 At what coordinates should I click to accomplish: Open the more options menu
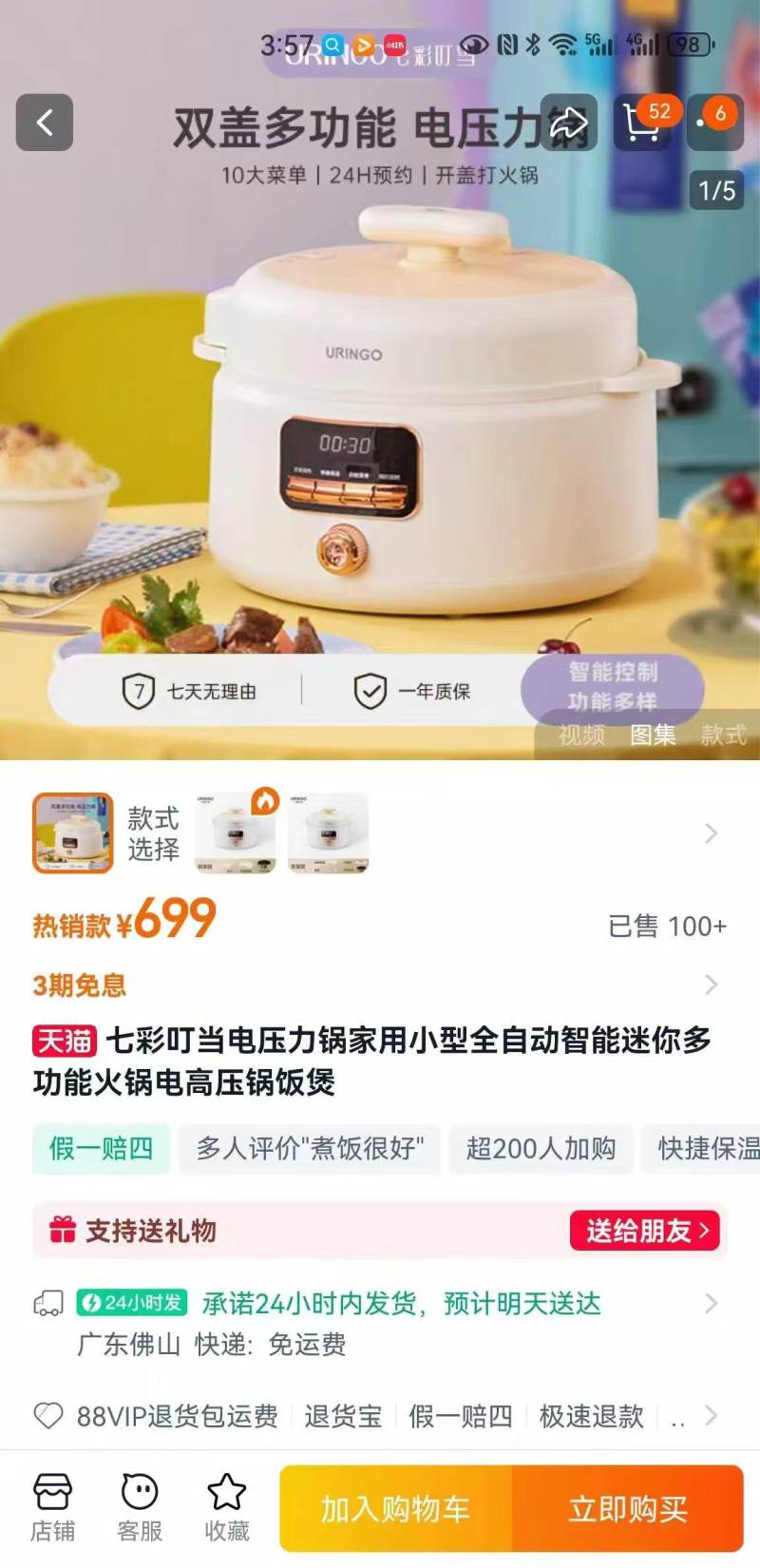coord(712,123)
